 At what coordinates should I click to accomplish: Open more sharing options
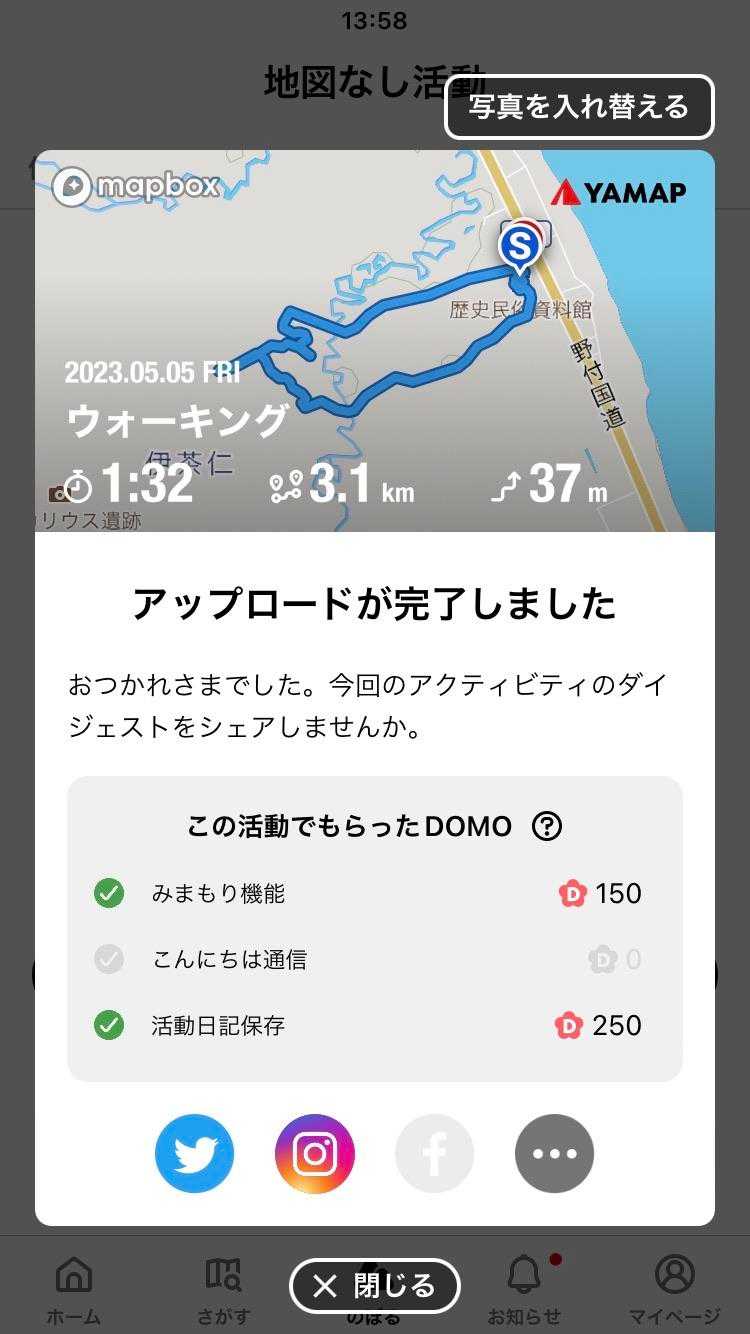pos(555,1154)
